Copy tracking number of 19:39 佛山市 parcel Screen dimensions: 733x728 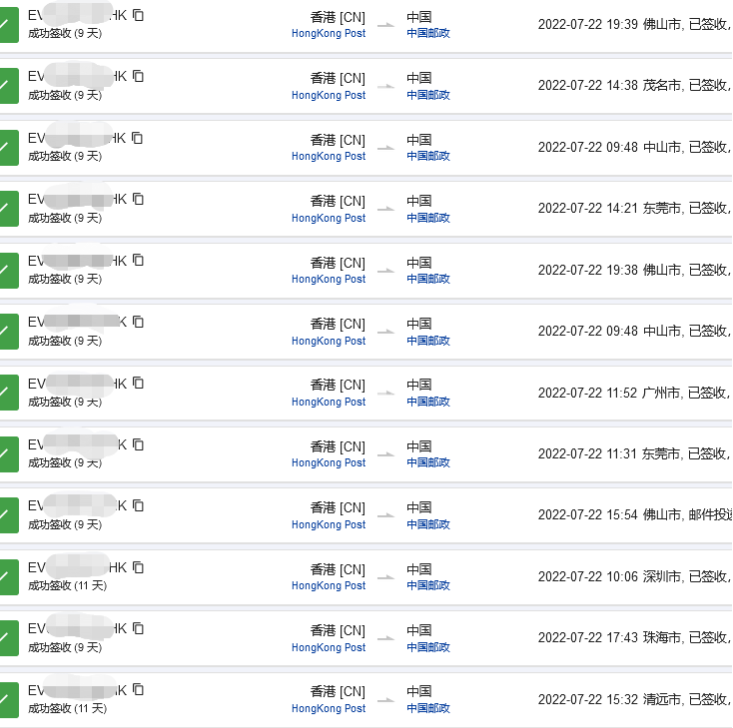138,15
